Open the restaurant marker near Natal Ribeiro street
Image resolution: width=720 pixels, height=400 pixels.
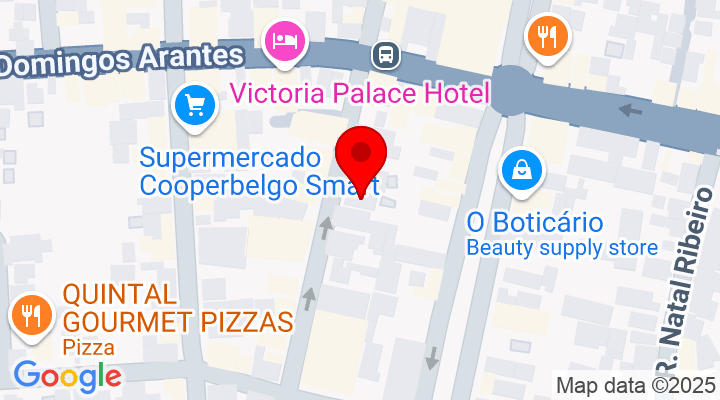click(547, 38)
